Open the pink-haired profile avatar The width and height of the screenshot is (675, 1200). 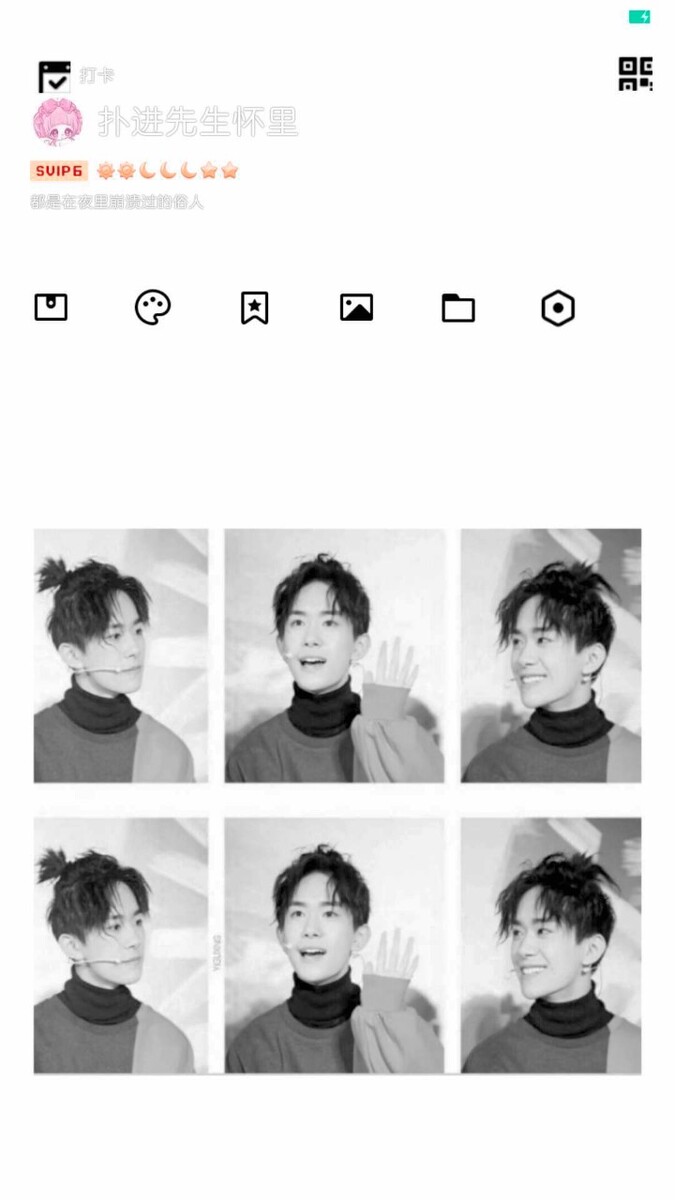click(57, 123)
